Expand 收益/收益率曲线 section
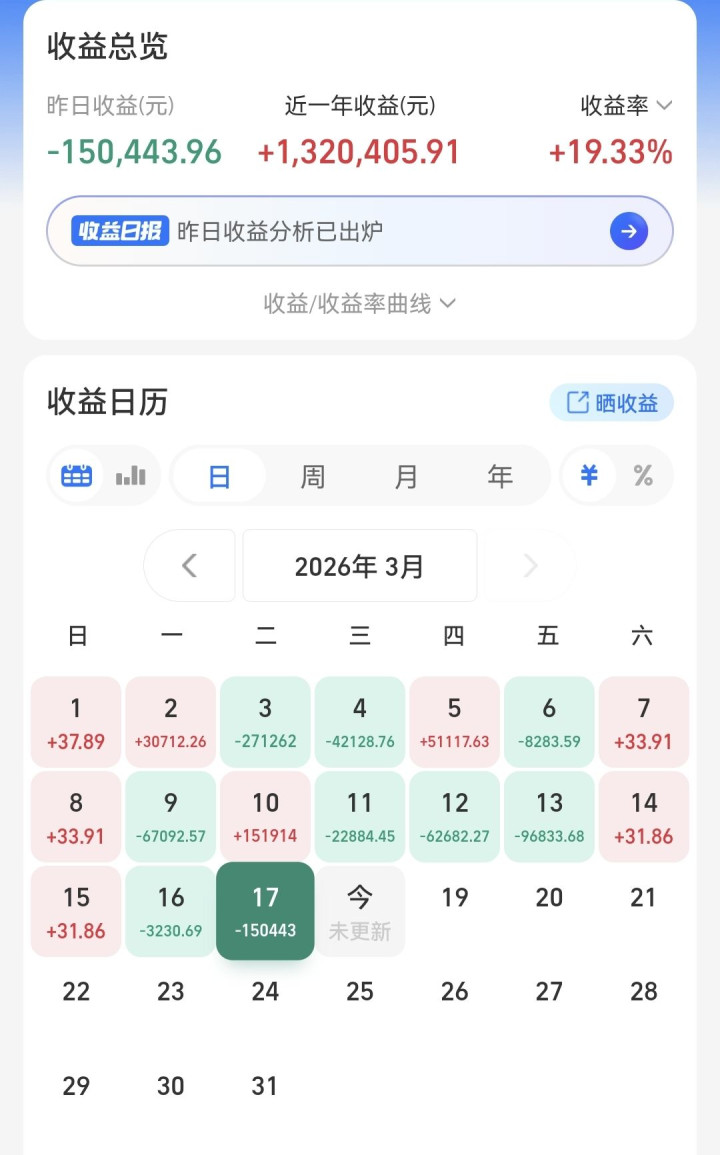Image resolution: width=720 pixels, height=1155 pixels. (360, 303)
